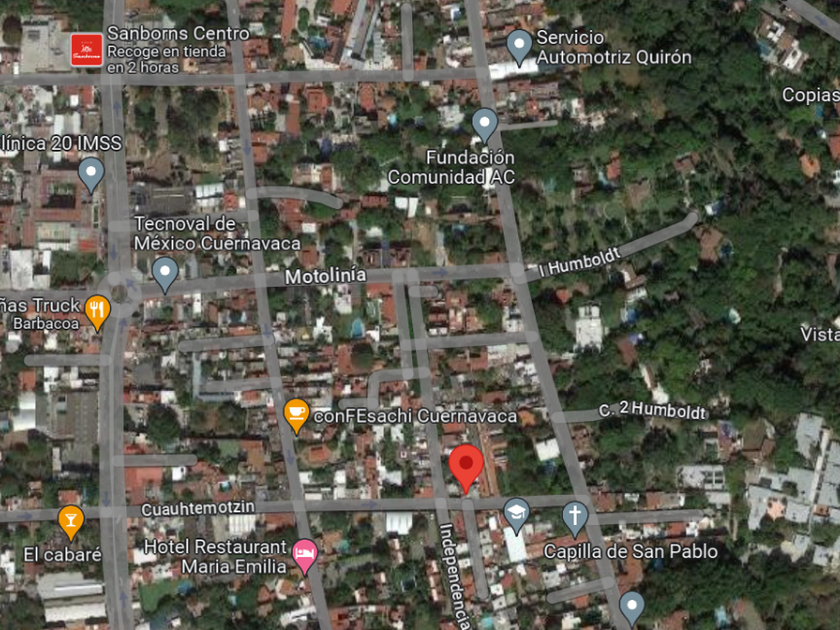Select the red dropped location pin
This screenshot has height=630, width=840.
tap(466, 468)
